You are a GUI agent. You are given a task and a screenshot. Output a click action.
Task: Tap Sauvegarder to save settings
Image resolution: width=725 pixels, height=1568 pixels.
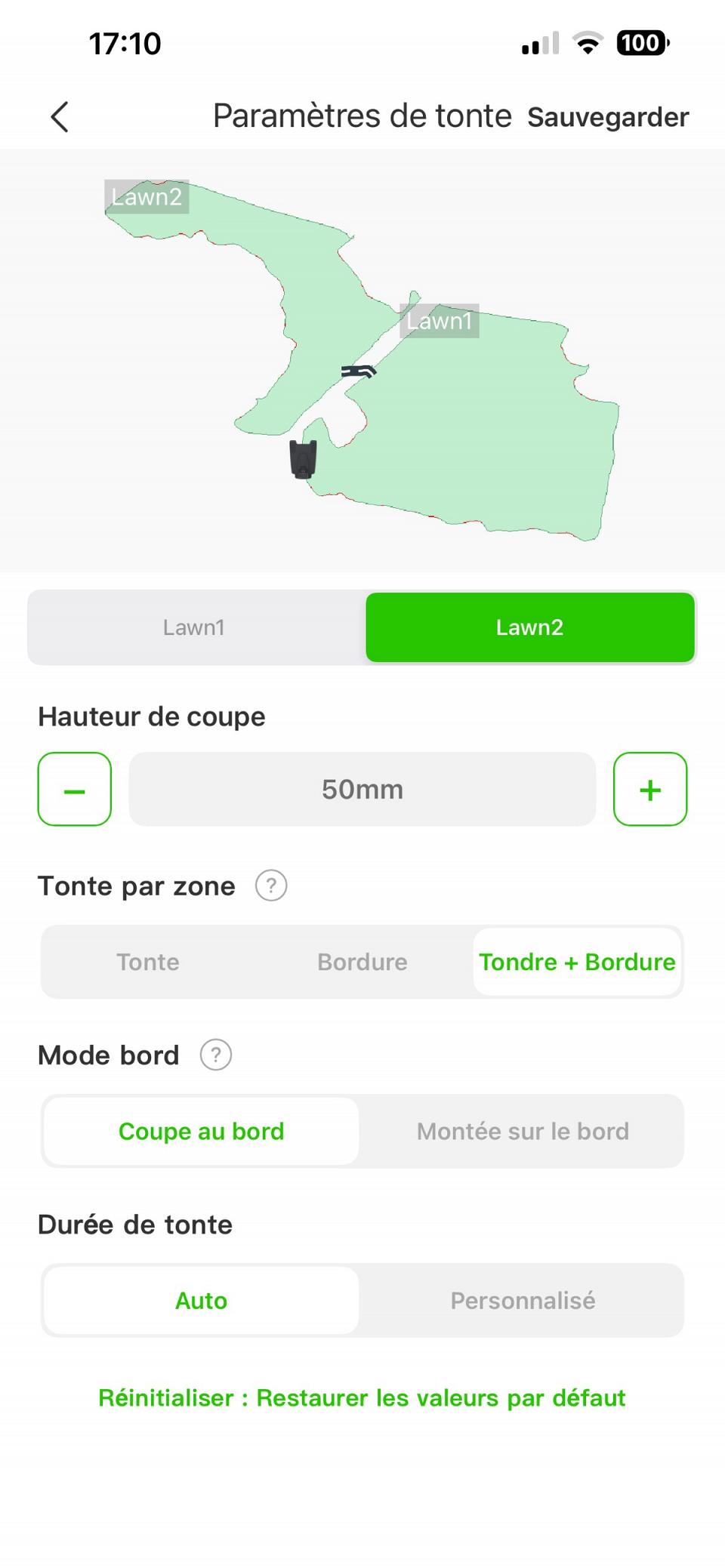pyautogui.click(x=608, y=117)
